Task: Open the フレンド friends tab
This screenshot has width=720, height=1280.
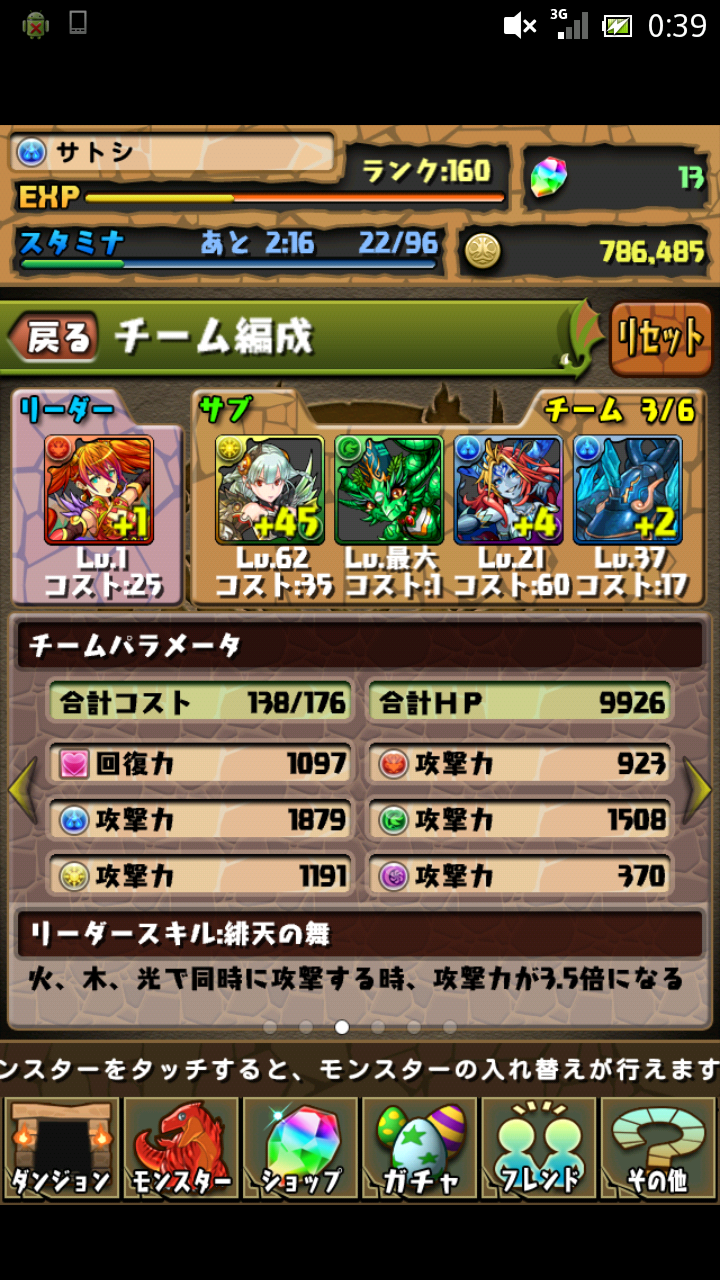Action: click(539, 1148)
